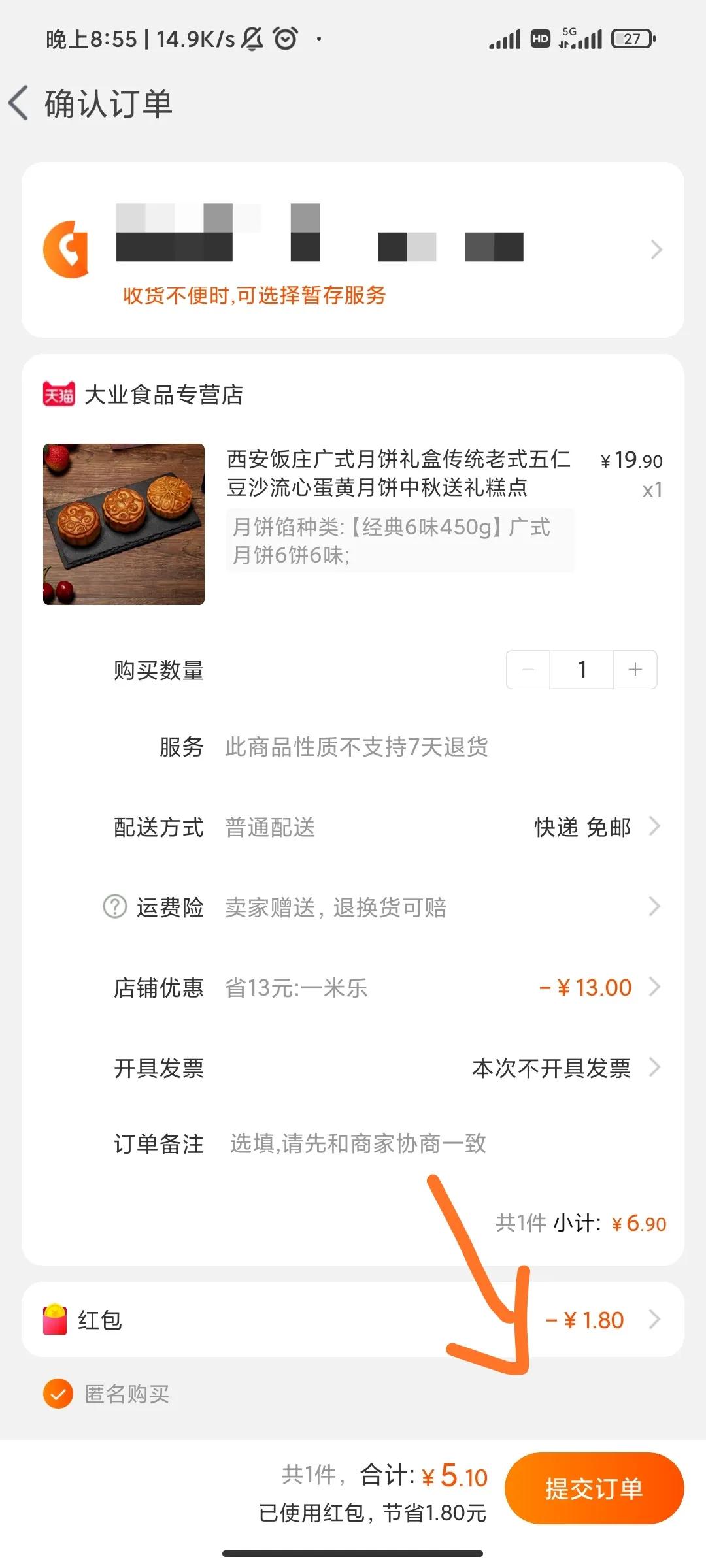Tap the back arrow on 确认订单 page
The height and width of the screenshot is (1568, 706).
click(x=20, y=103)
